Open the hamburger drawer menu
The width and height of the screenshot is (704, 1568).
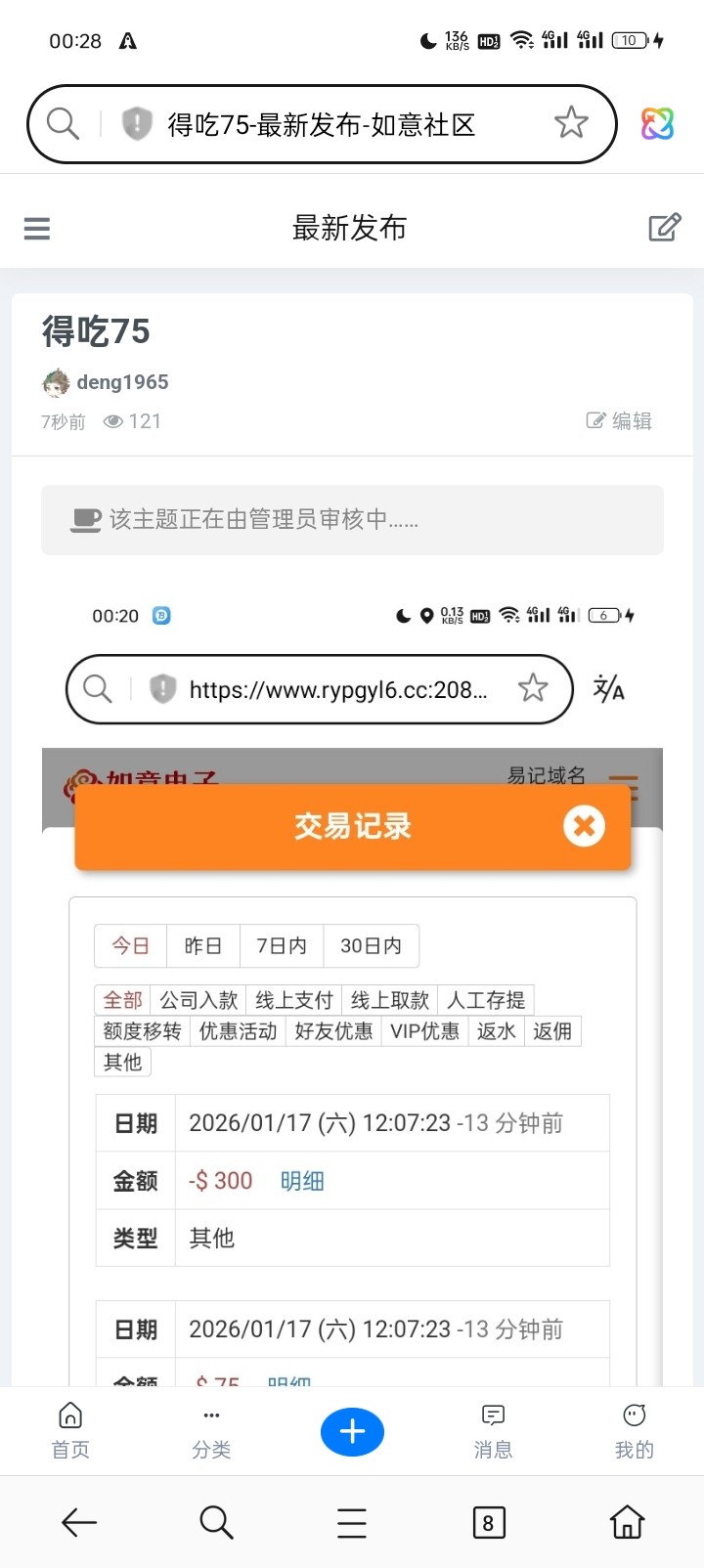[37, 228]
